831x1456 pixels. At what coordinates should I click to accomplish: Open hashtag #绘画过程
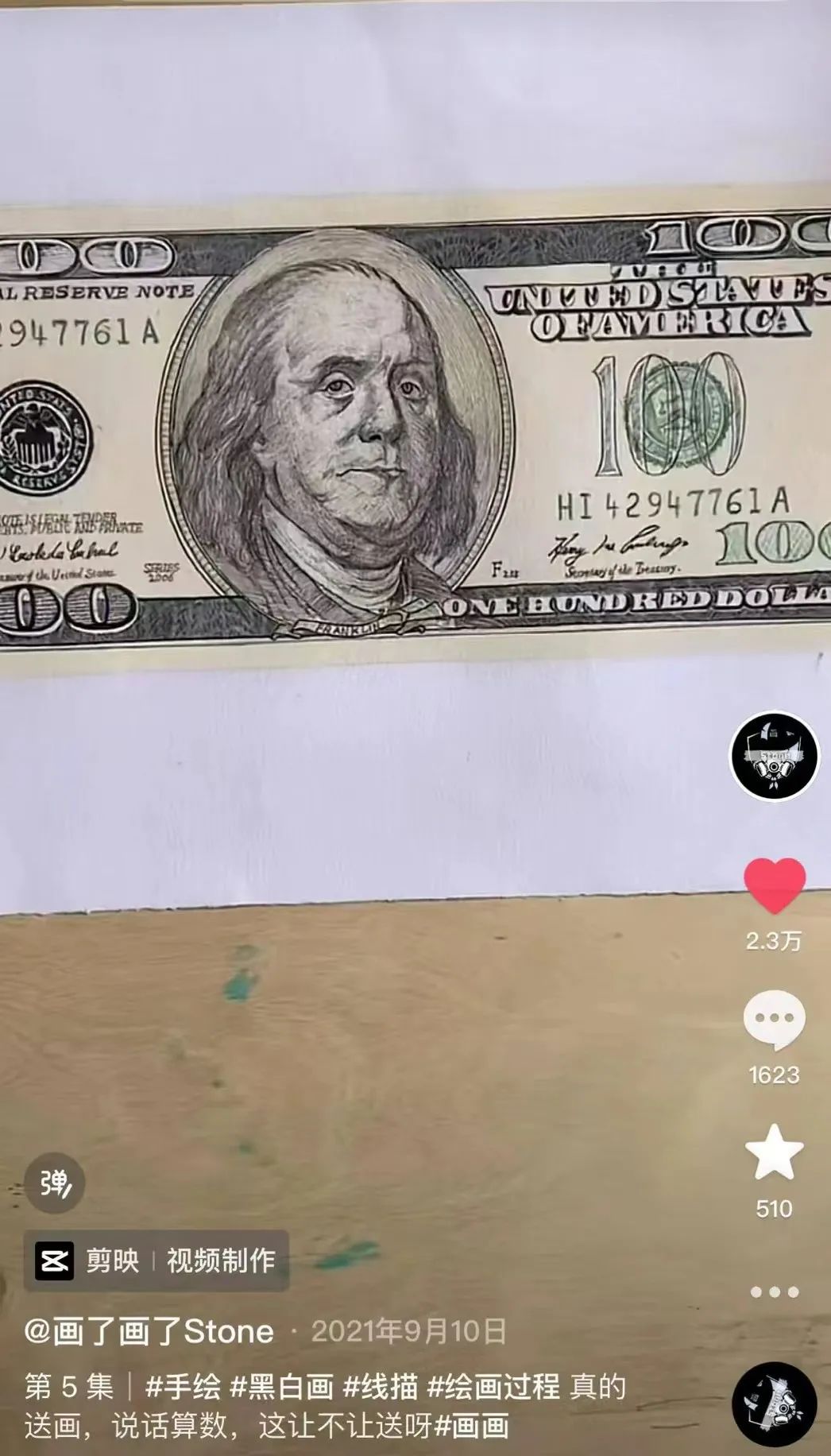coord(493,1387)
